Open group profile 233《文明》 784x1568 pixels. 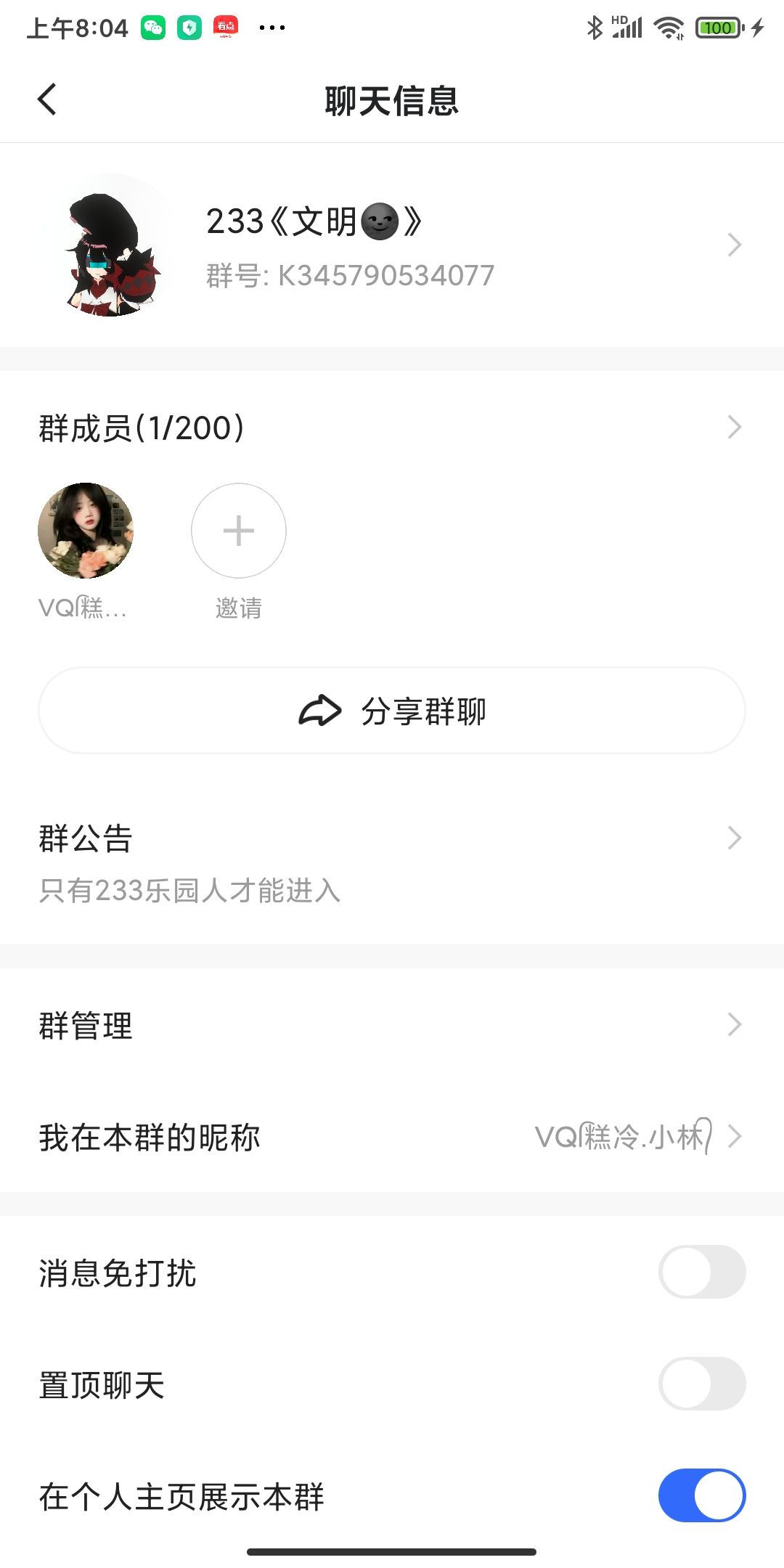(392, 245)
